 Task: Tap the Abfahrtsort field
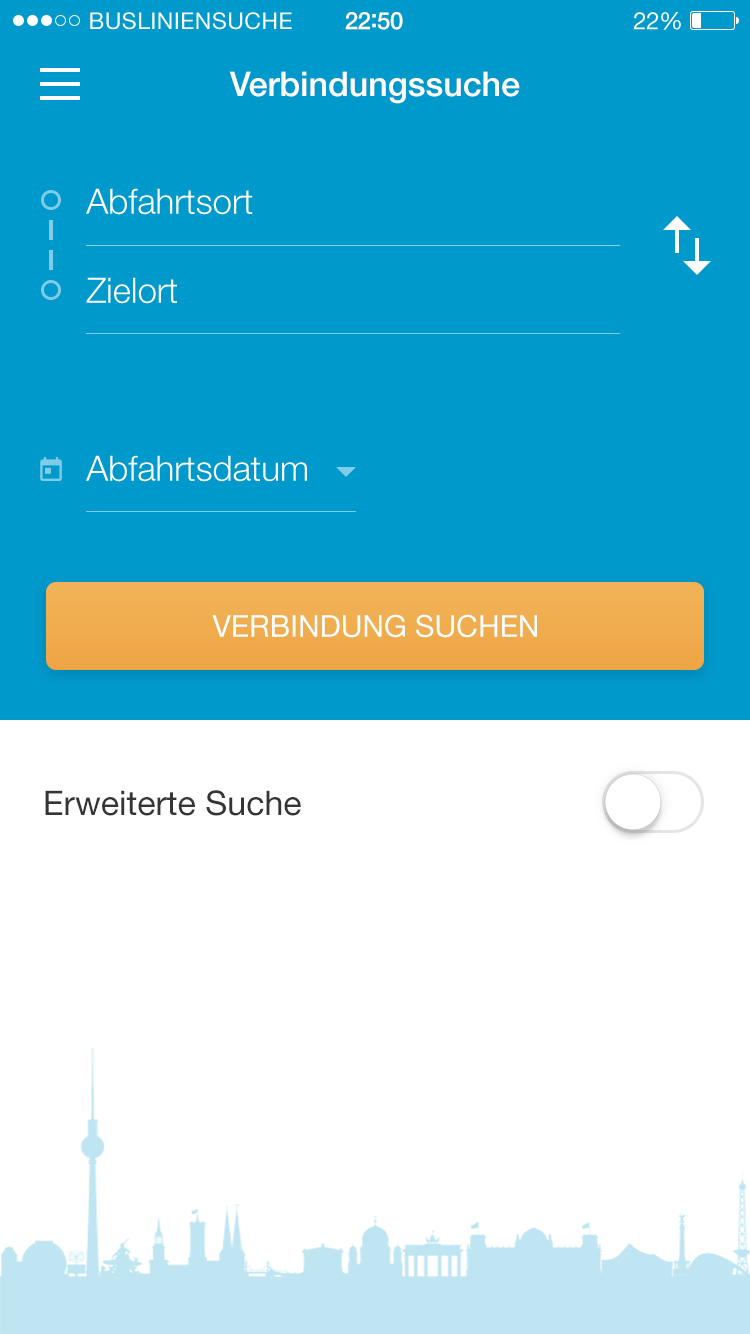(352, 203)
